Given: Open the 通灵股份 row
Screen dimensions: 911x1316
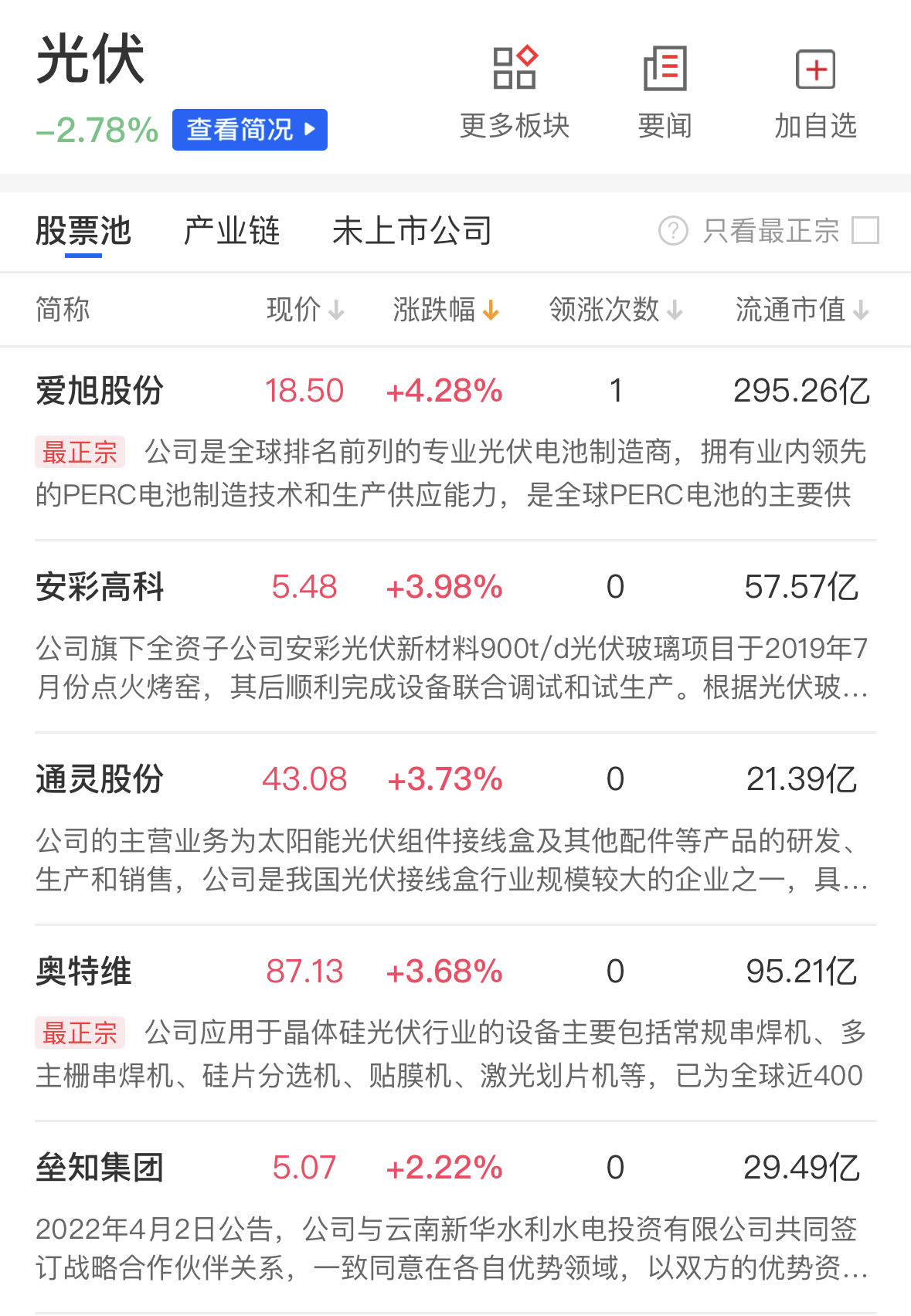Looking at the screenshot, I should point(100,779).
